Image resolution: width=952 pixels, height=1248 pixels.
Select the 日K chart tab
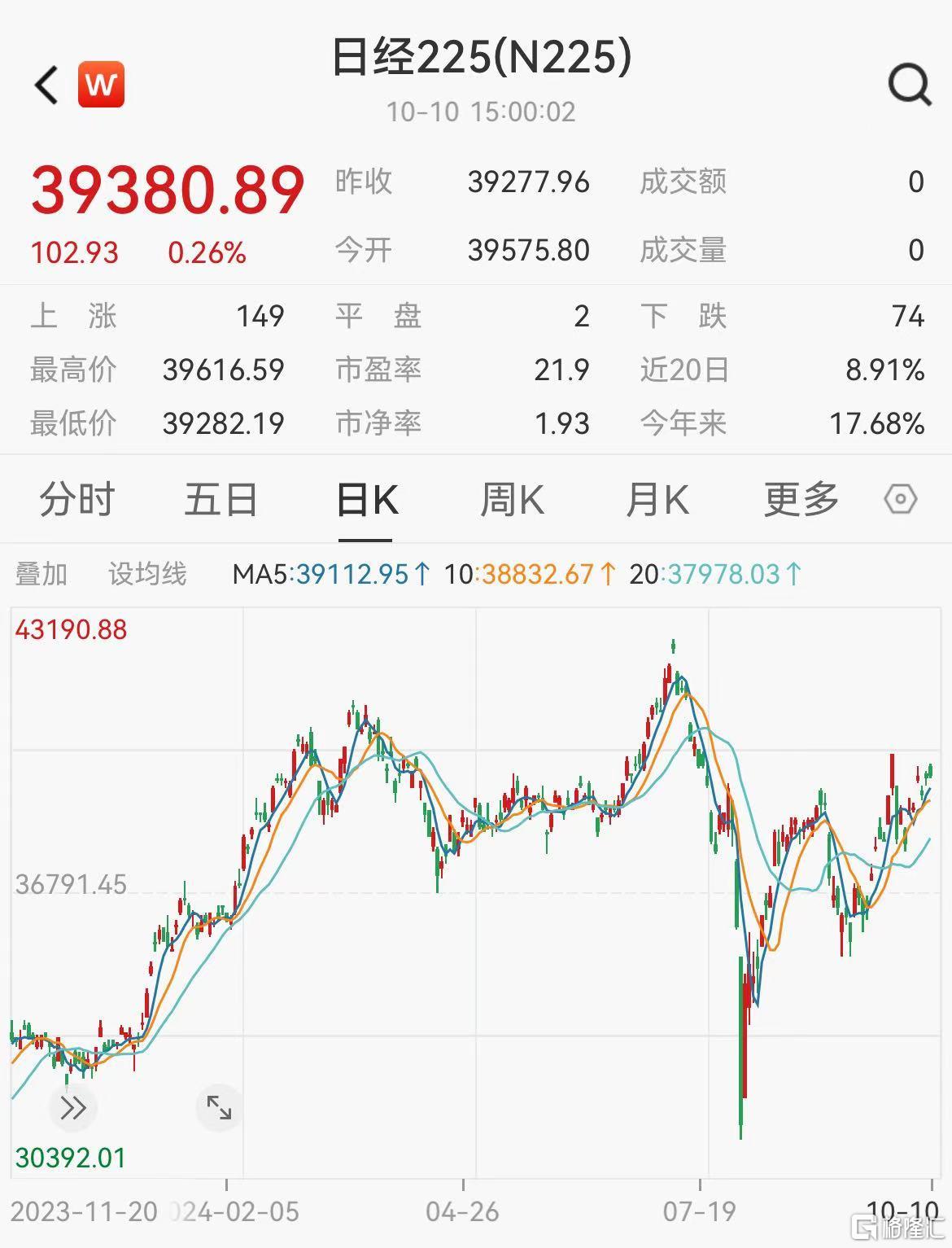click(366, 500)
